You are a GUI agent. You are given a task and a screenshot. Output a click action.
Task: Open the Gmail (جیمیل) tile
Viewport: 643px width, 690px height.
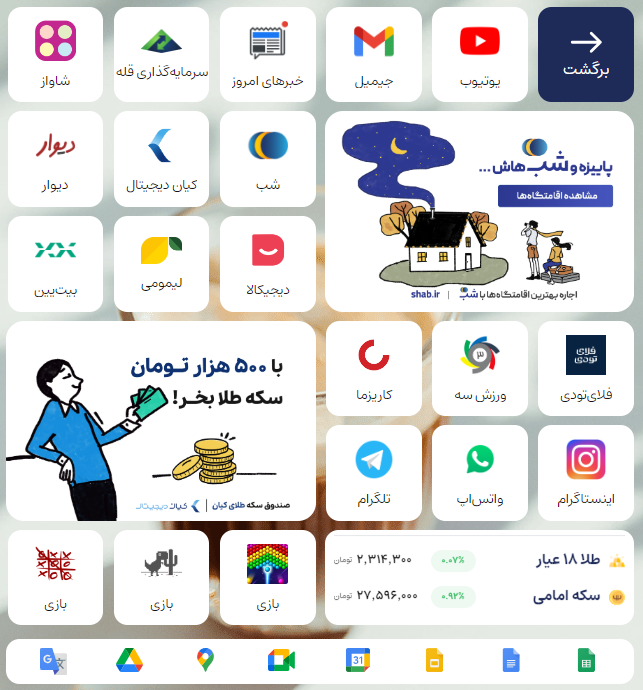(374, 54)
